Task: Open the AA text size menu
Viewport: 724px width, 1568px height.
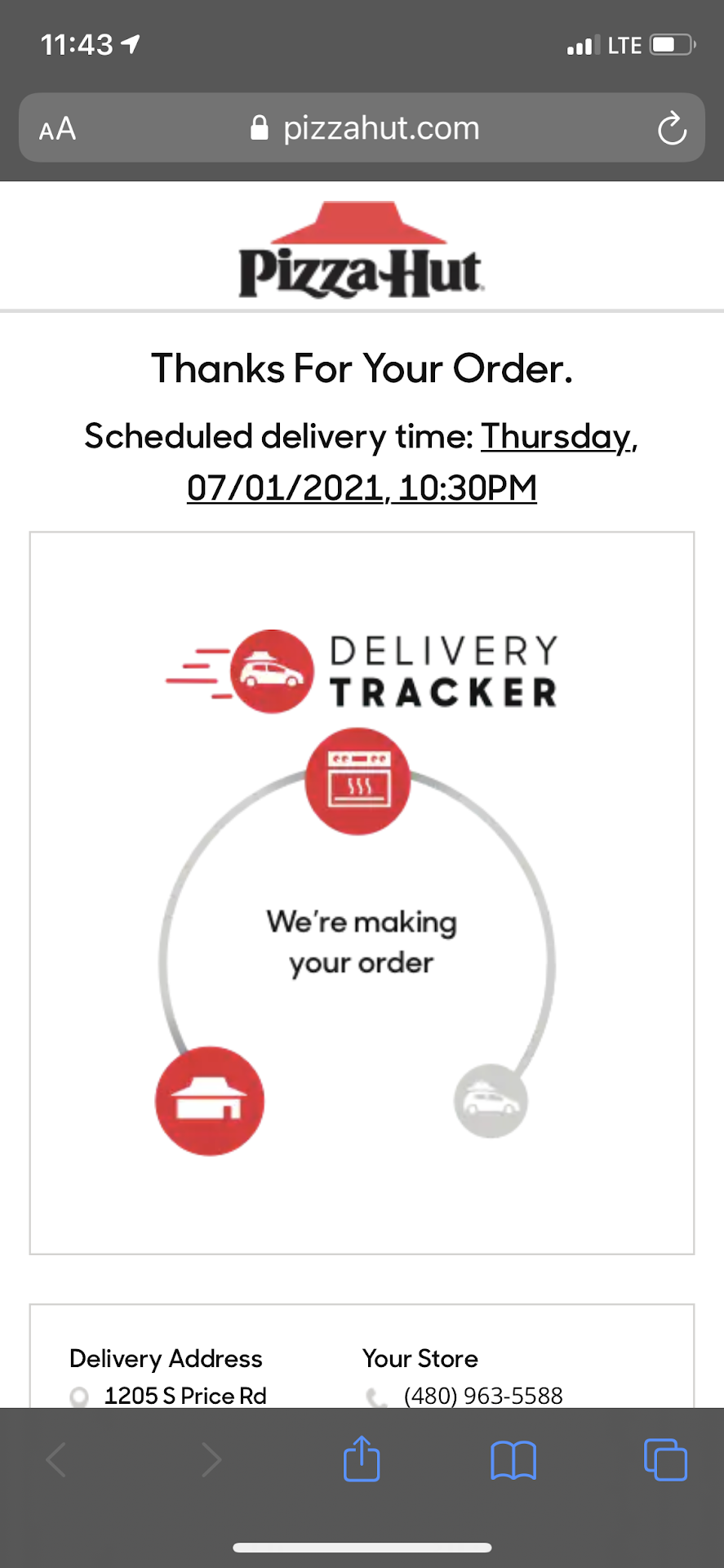Action: pos(57,129)
